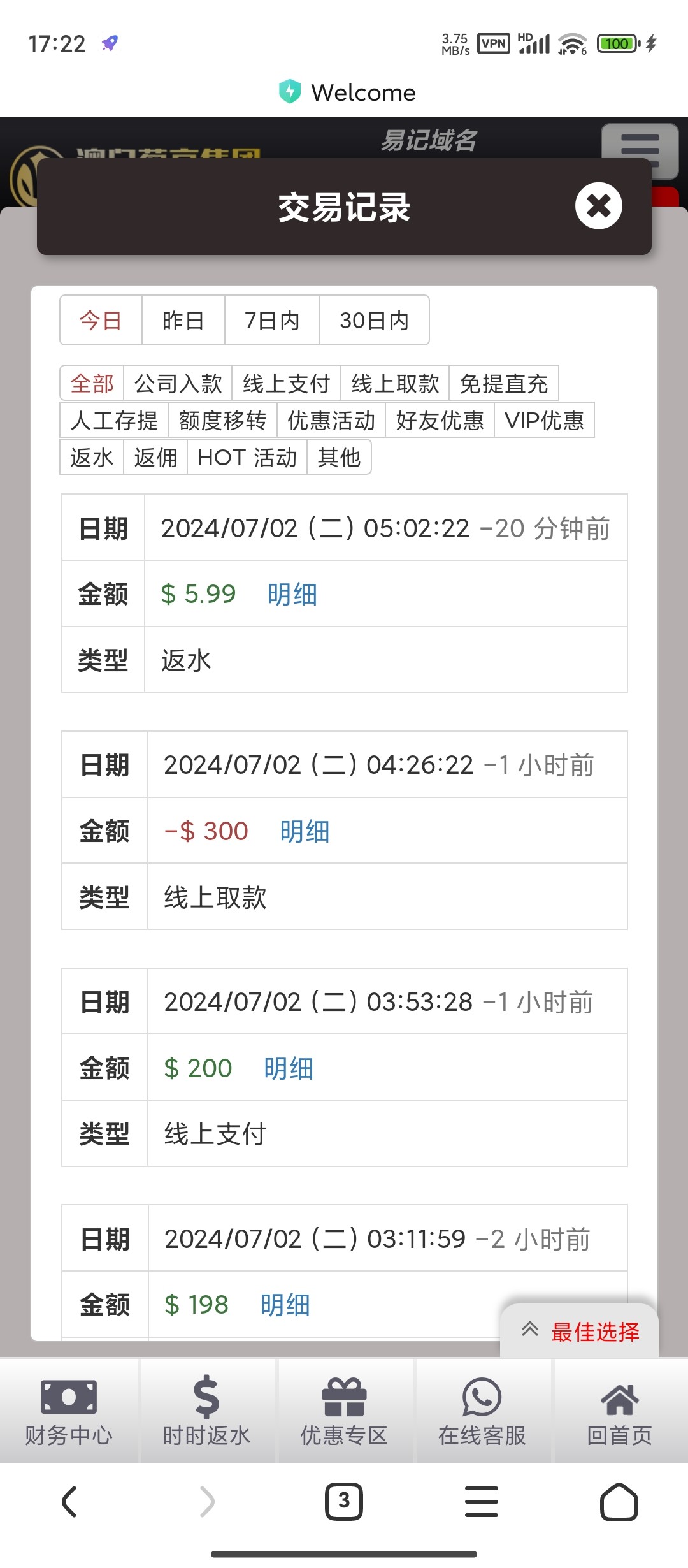Filter by VIP优惠 type

[x=544, y=421]
